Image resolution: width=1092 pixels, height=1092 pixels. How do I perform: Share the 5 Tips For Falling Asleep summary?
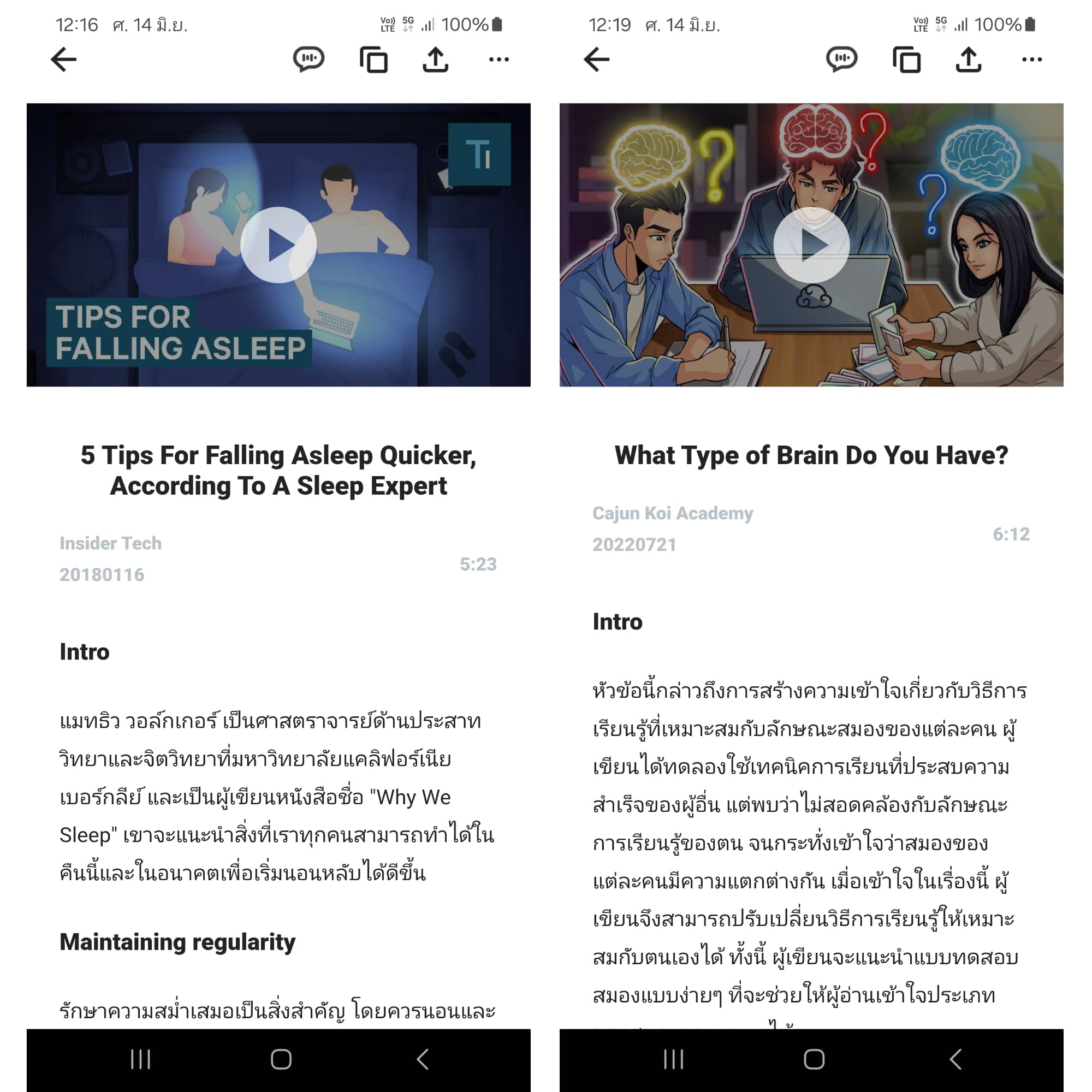[x=435, y=60]
